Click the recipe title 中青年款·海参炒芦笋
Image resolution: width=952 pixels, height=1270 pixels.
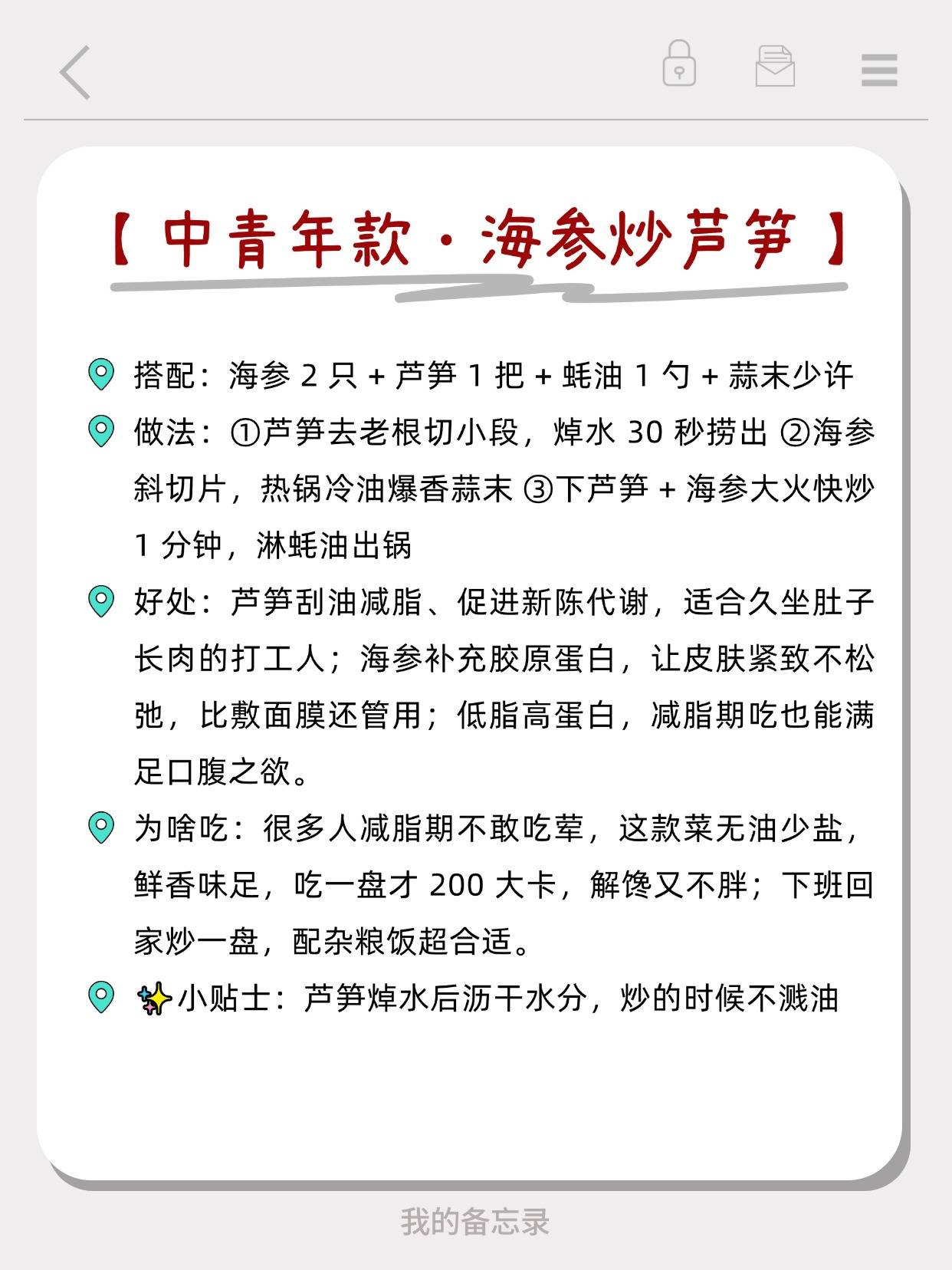pyautogui.click(x=475, y=239)
